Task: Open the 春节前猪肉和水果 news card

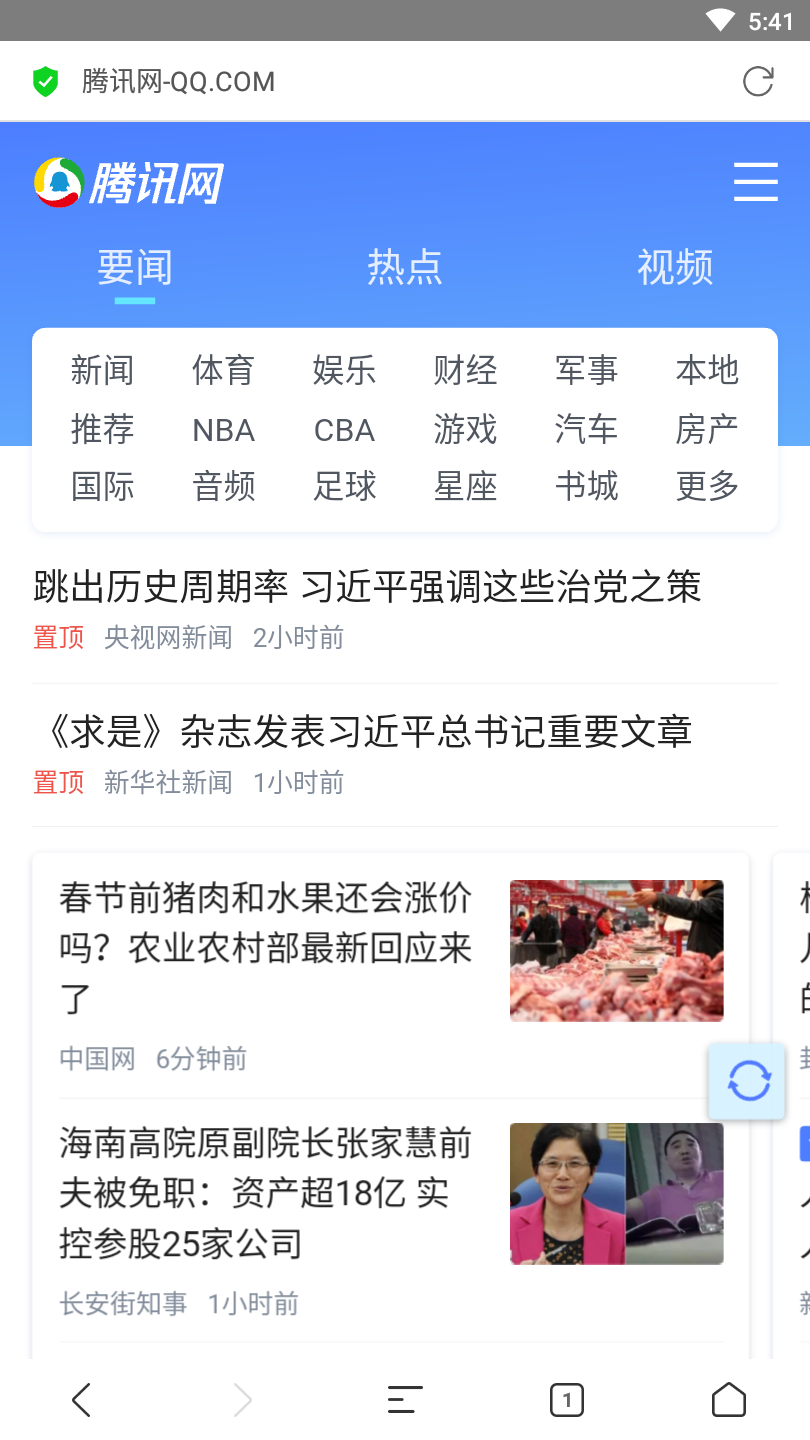Action: click(265, 947)
